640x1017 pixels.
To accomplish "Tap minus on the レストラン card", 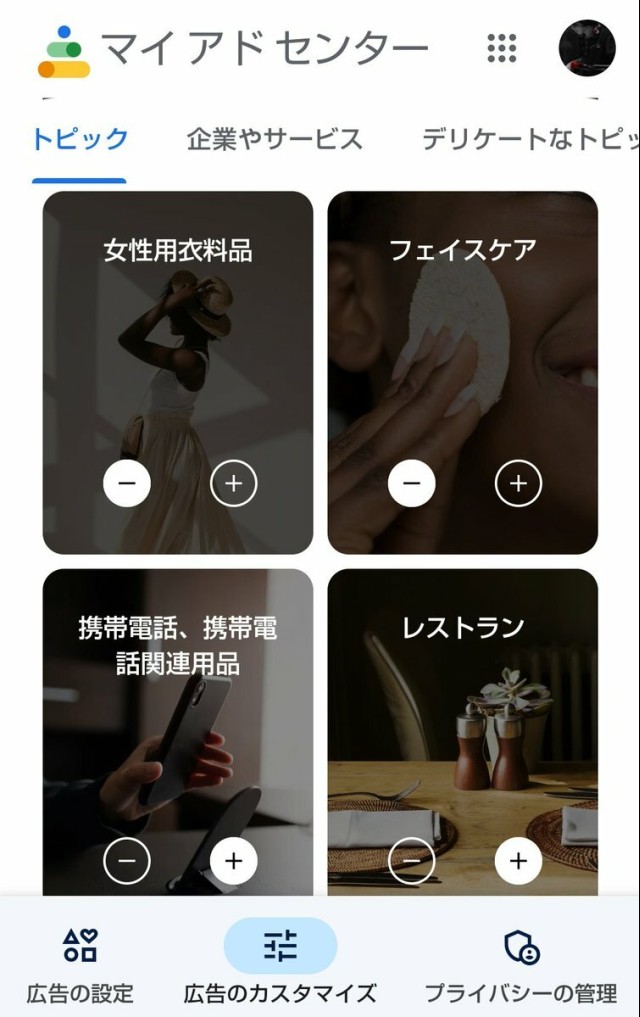I will 412,861.
